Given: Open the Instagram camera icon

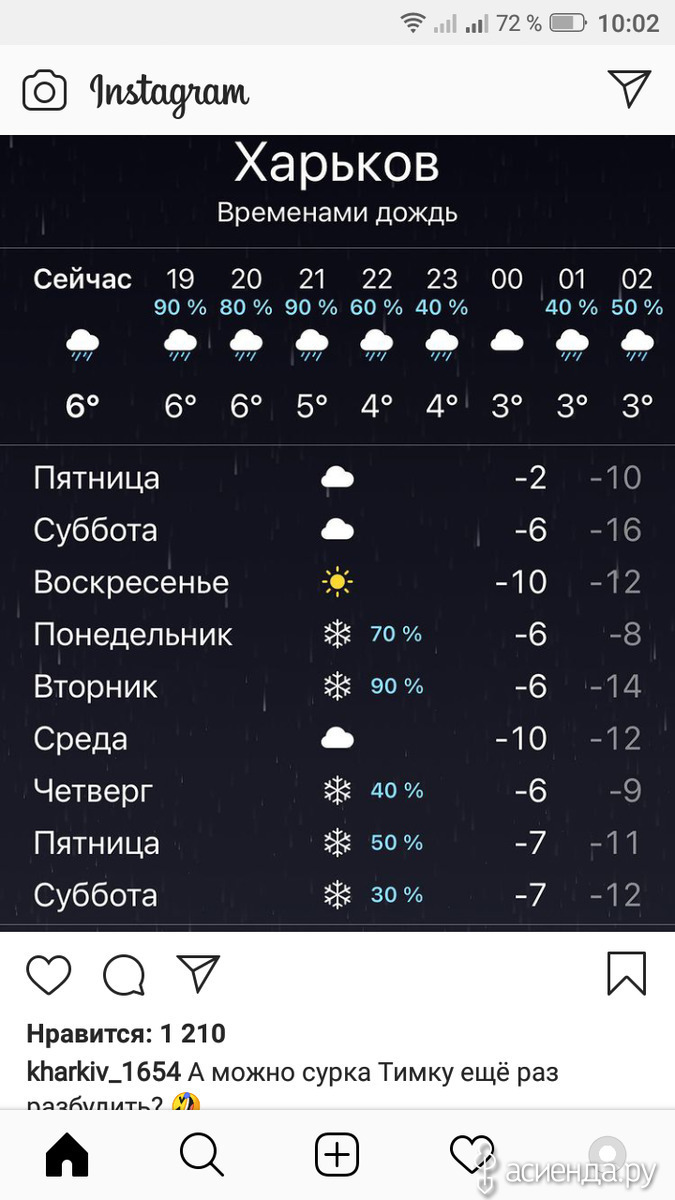Looking at the screenshot, I should coord(44,91).
